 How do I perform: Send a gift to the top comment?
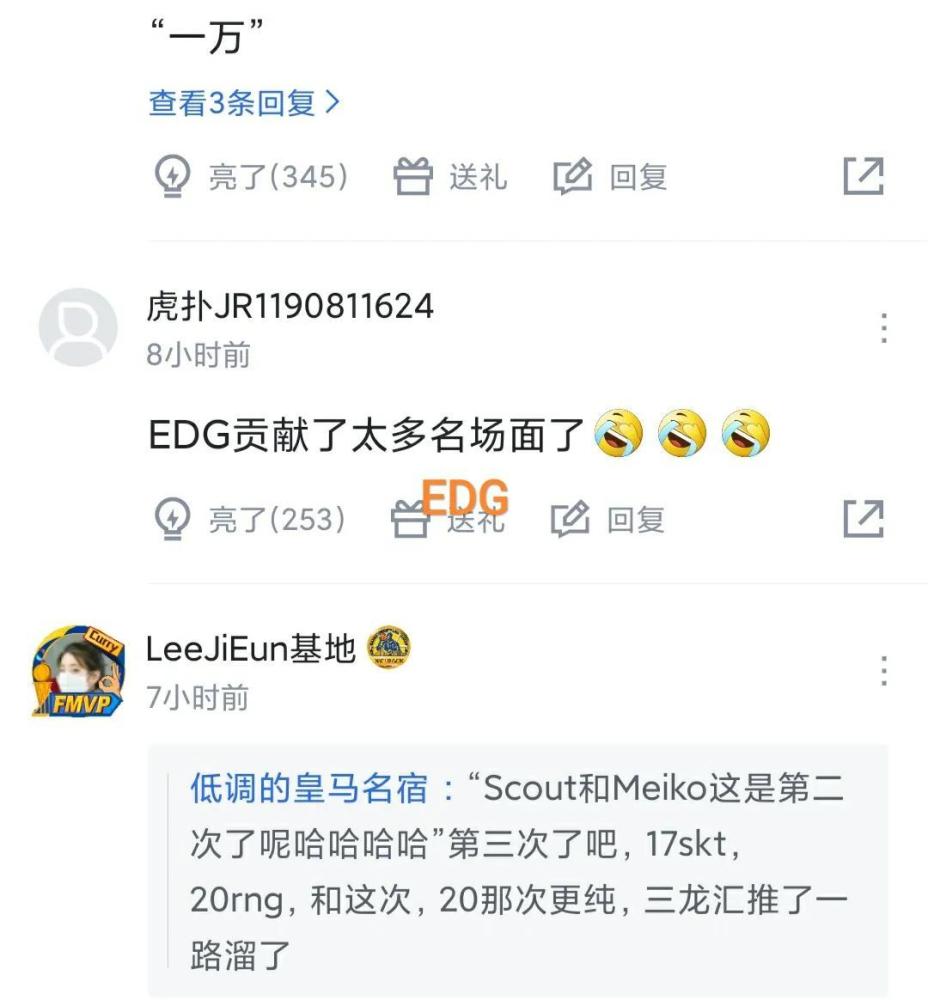click(450, 177)
